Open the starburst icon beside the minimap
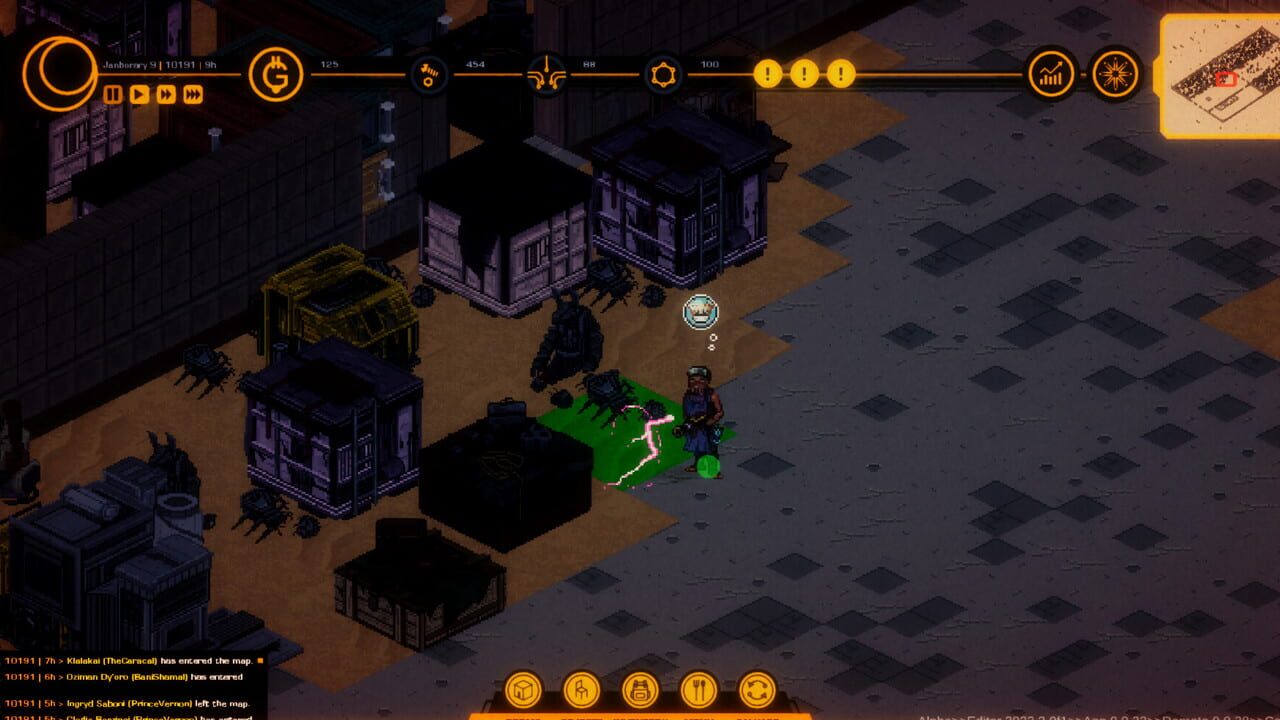 click(x=1115, y=74)
